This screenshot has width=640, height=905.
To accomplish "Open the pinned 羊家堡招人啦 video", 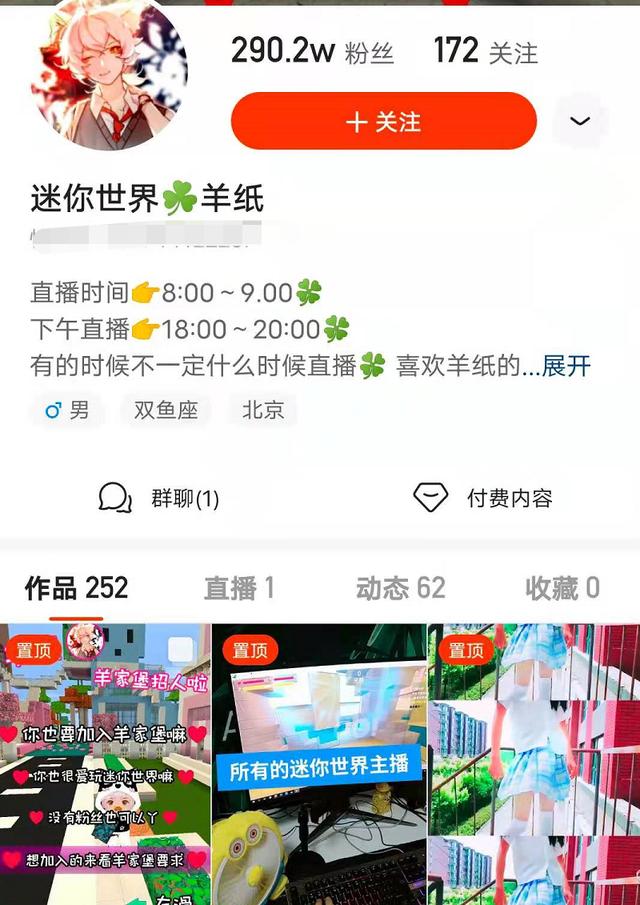I will tap(105, 765).
